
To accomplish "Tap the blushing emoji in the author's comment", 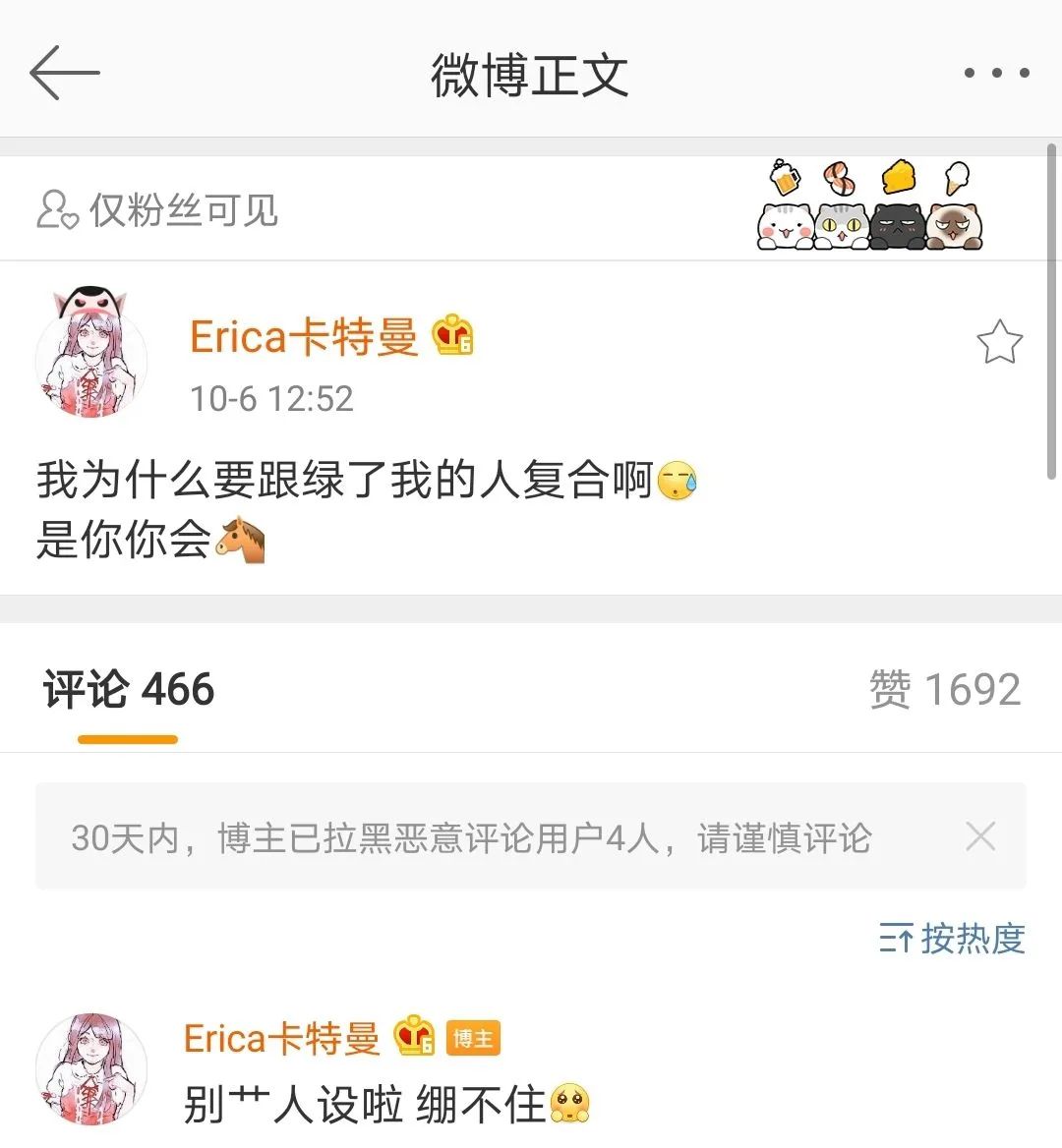I will pos(568,1104).
